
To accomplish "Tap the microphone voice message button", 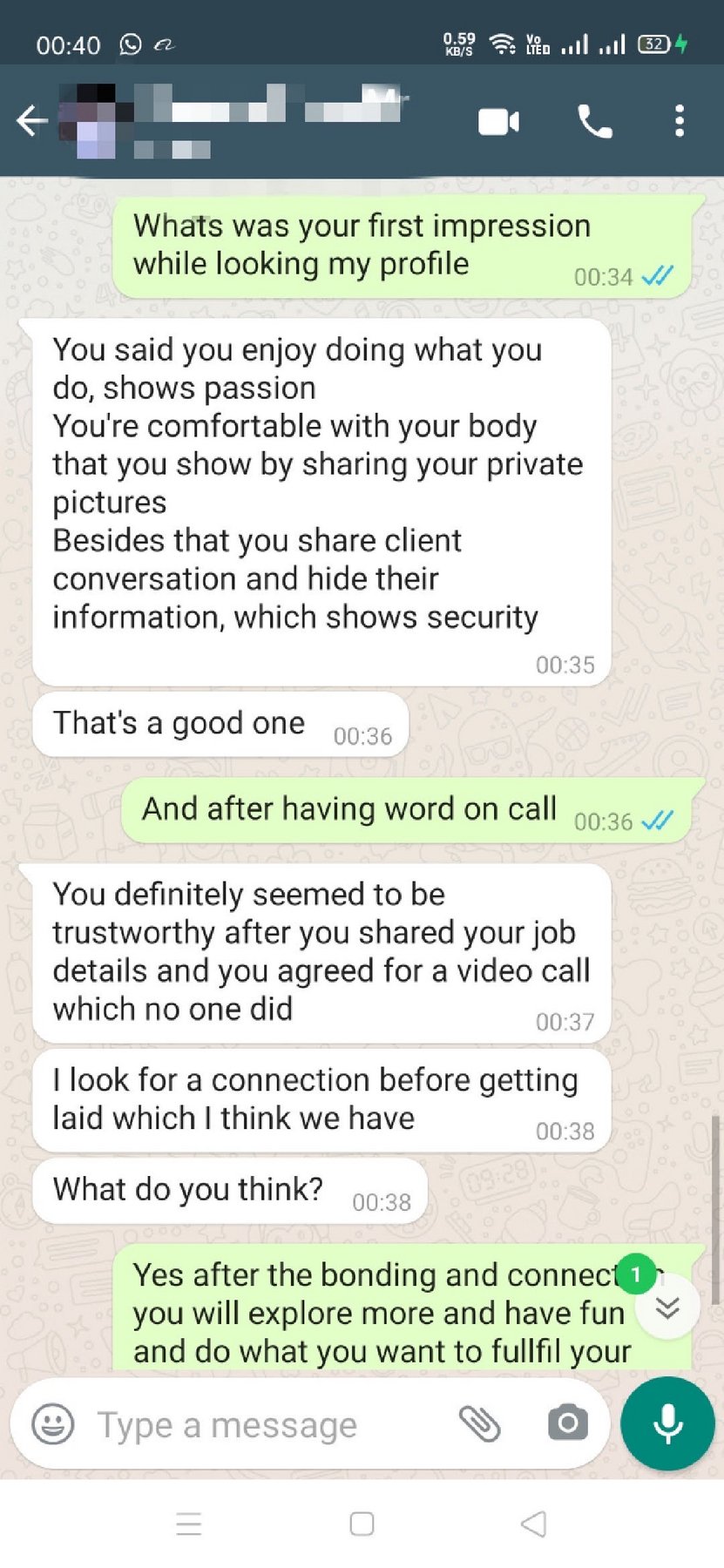I will [x=667, y=1424].
